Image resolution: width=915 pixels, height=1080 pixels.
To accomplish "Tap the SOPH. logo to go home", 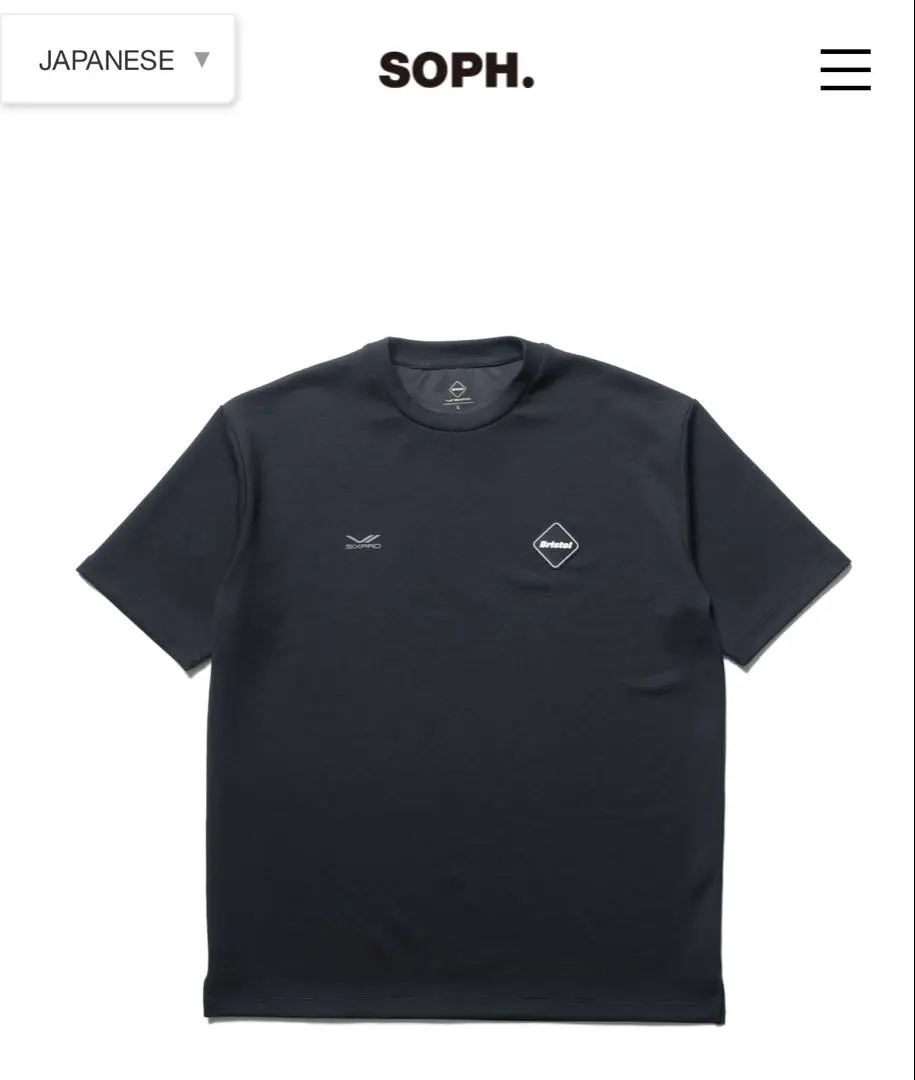I will point(456,68).
